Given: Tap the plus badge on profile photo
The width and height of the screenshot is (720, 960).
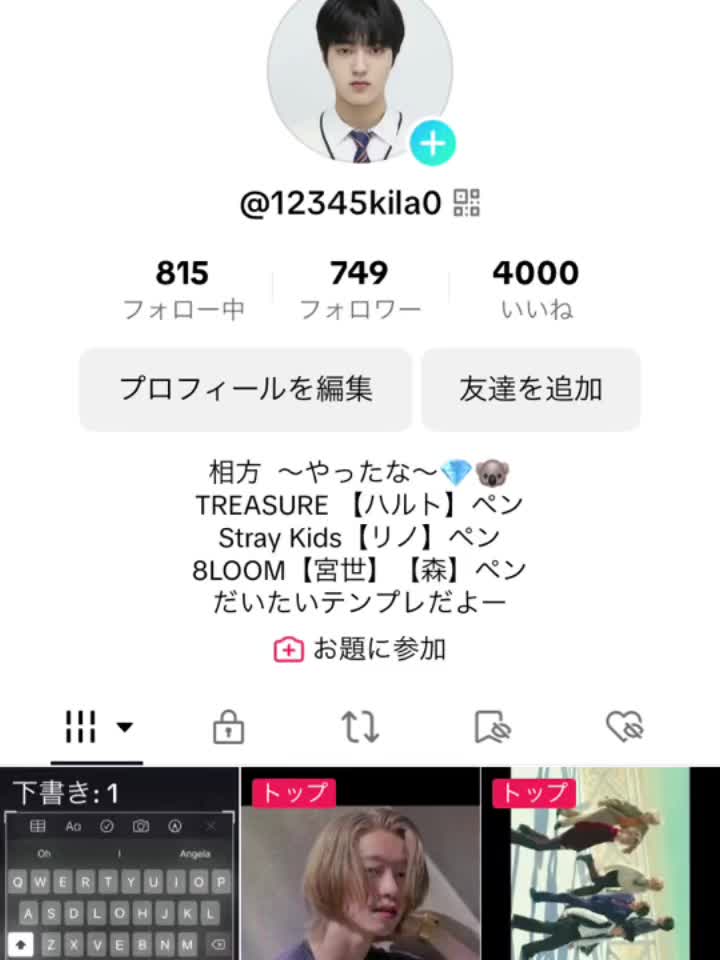Looking at the screenshot, I should [433, 143].
